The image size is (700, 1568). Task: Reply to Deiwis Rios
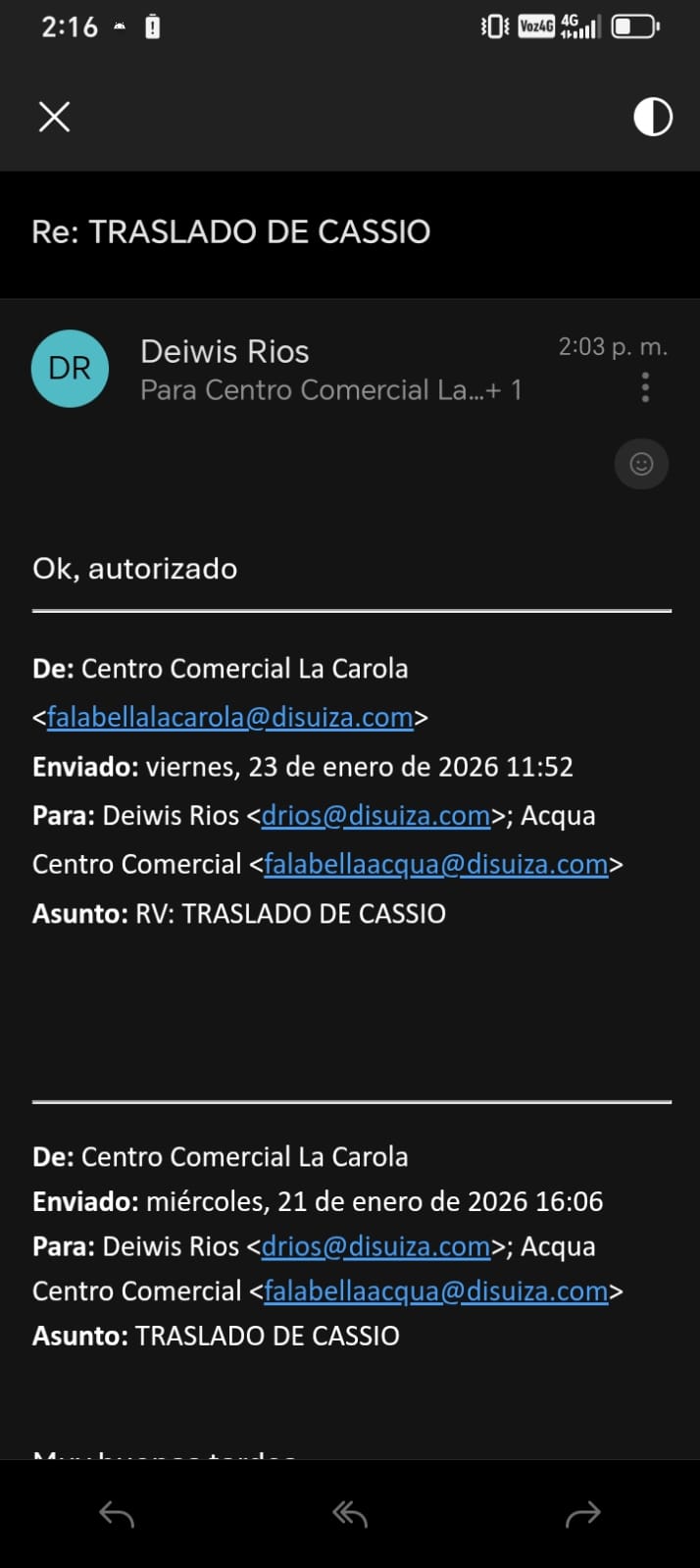tap(117, 1514)
